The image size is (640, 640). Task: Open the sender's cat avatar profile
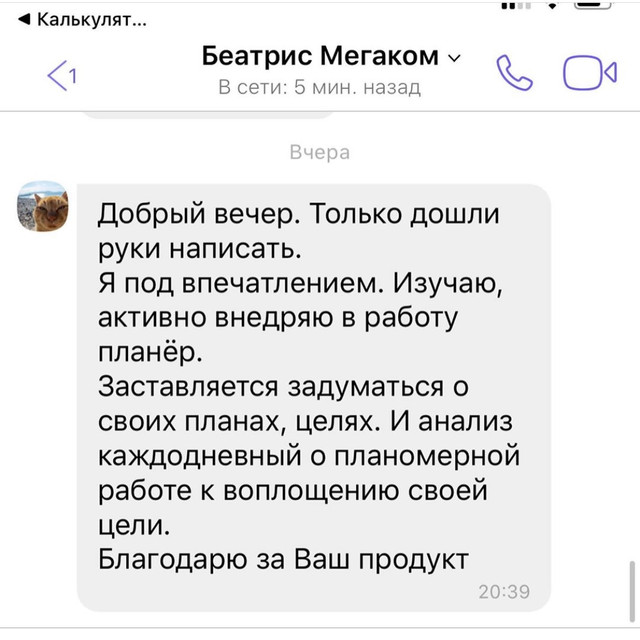coord(42,210)
